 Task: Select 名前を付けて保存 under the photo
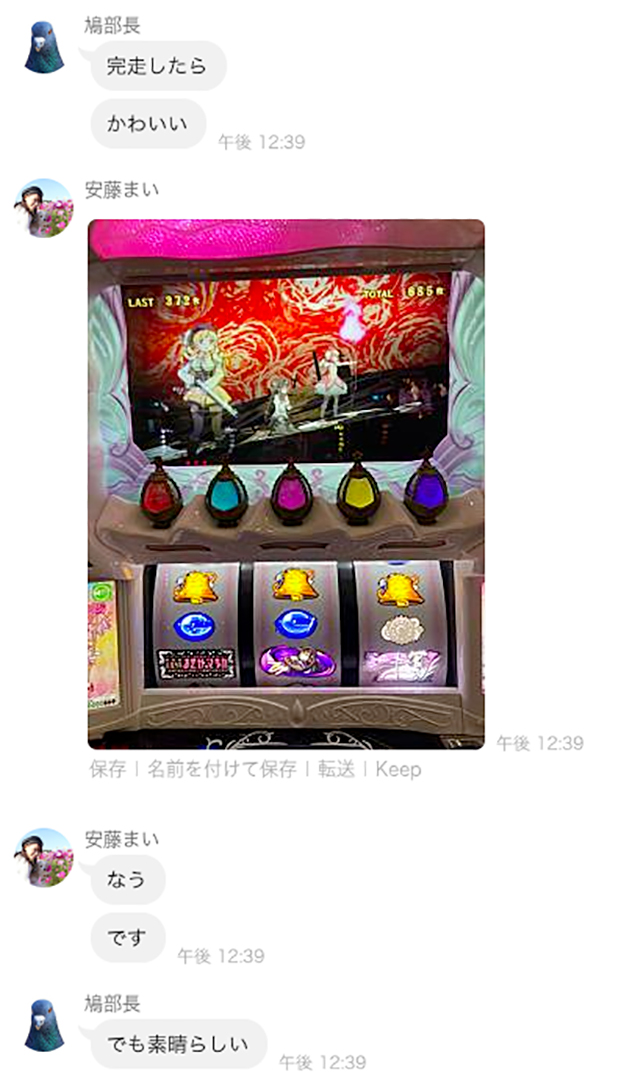(x=222, y=770)
